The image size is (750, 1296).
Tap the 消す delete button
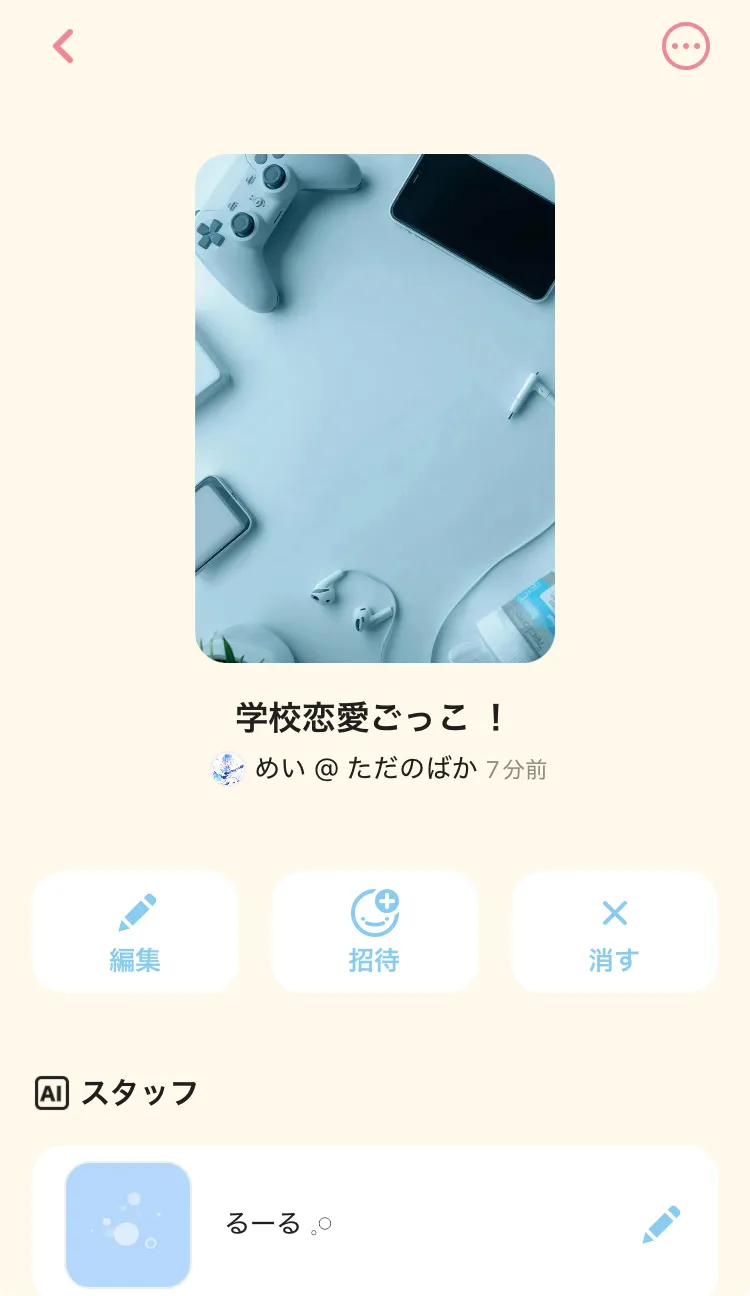[614, 932]
